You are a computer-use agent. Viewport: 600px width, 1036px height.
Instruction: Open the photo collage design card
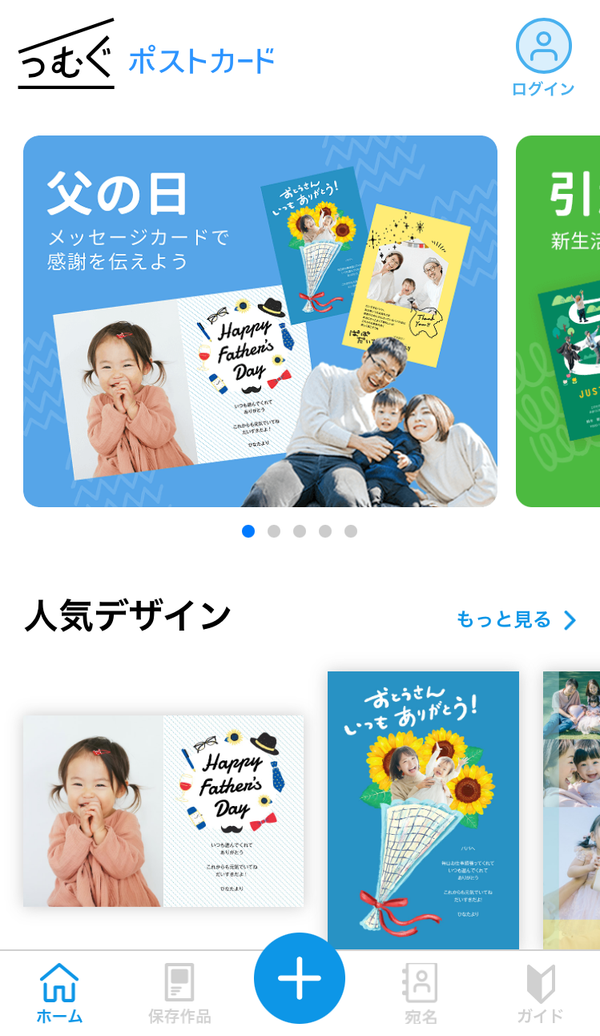(x=572, y=811)
